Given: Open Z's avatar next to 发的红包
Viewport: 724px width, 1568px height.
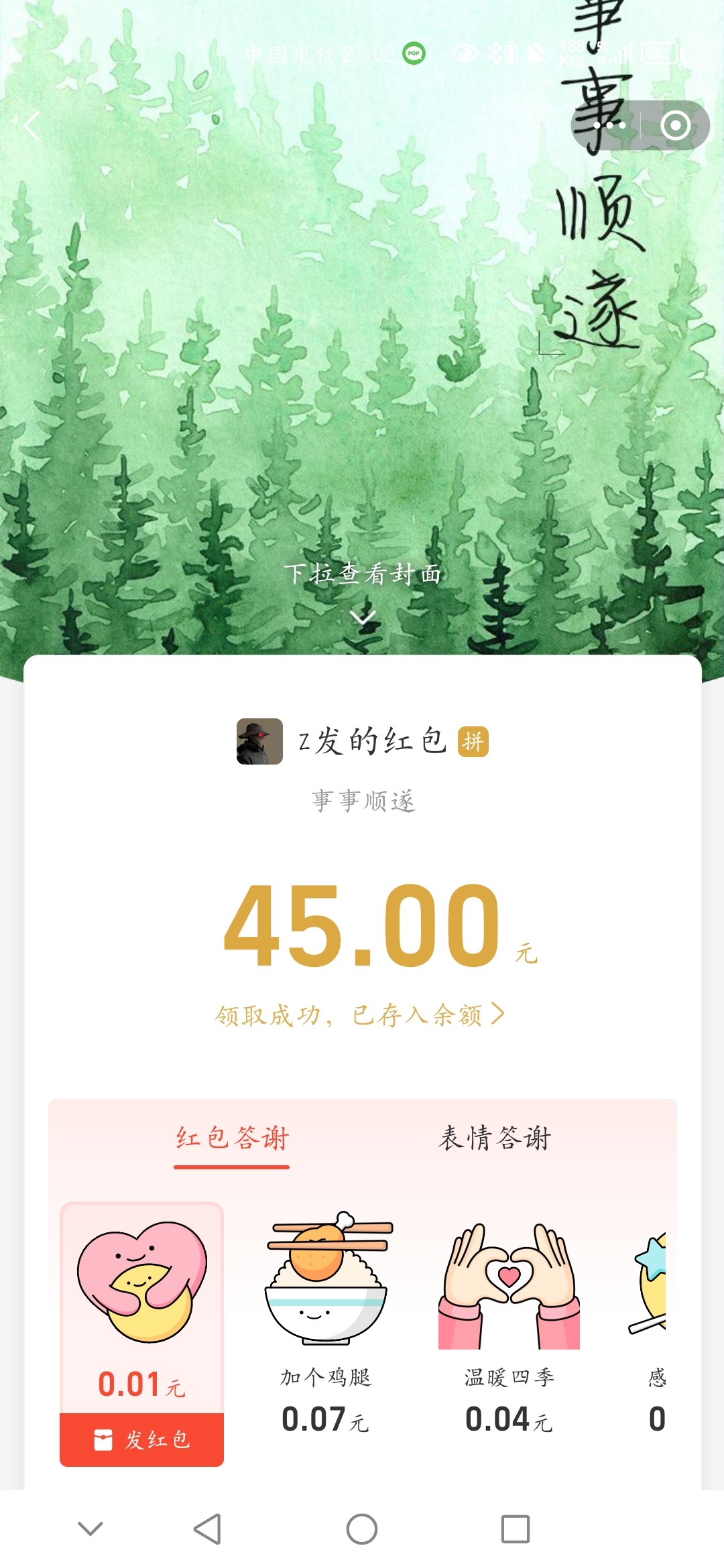Looking at the screenshot, I should [259, 742].
